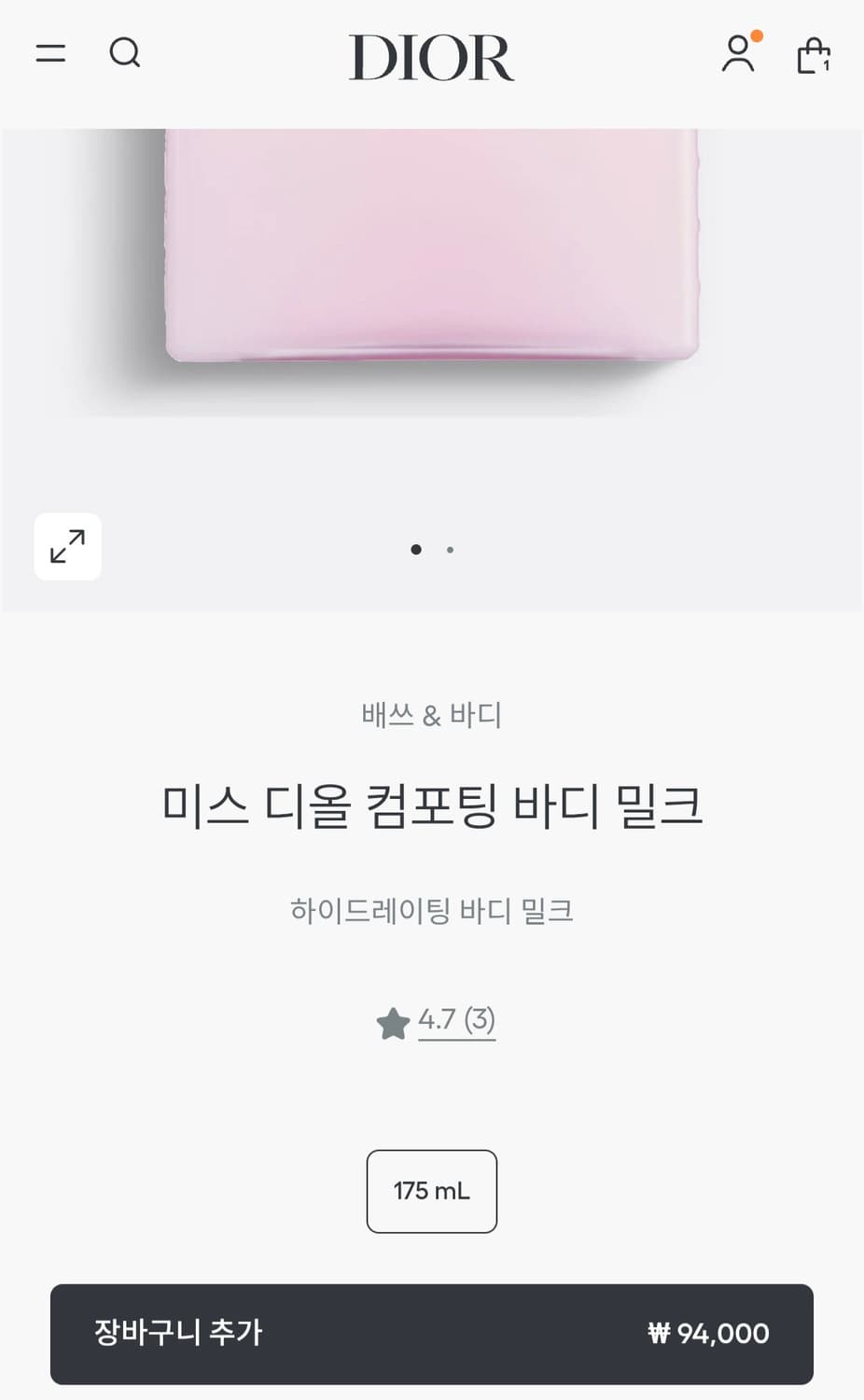Image resolution: width=864 pixels, height=1400 pixels.
Task: Expand the product image to fullscreen
Action: 67,547
